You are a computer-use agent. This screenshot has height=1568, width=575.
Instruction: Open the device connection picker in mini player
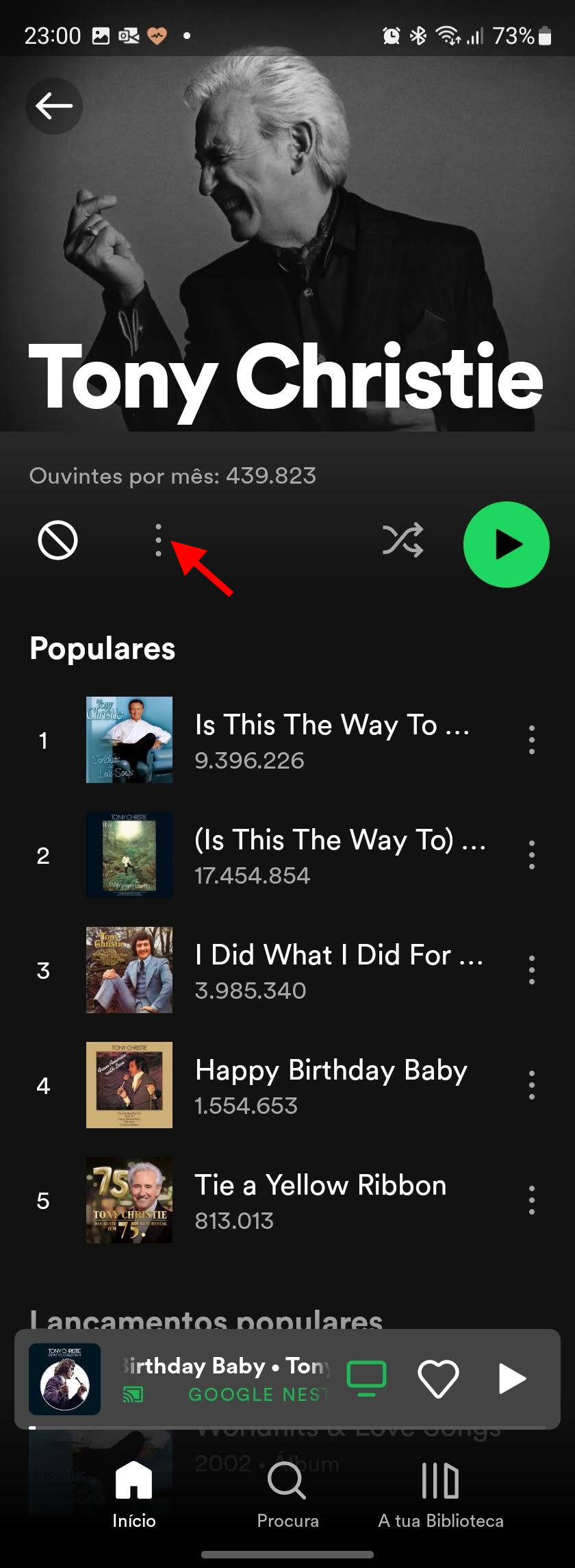click(x=366, y=1379)
